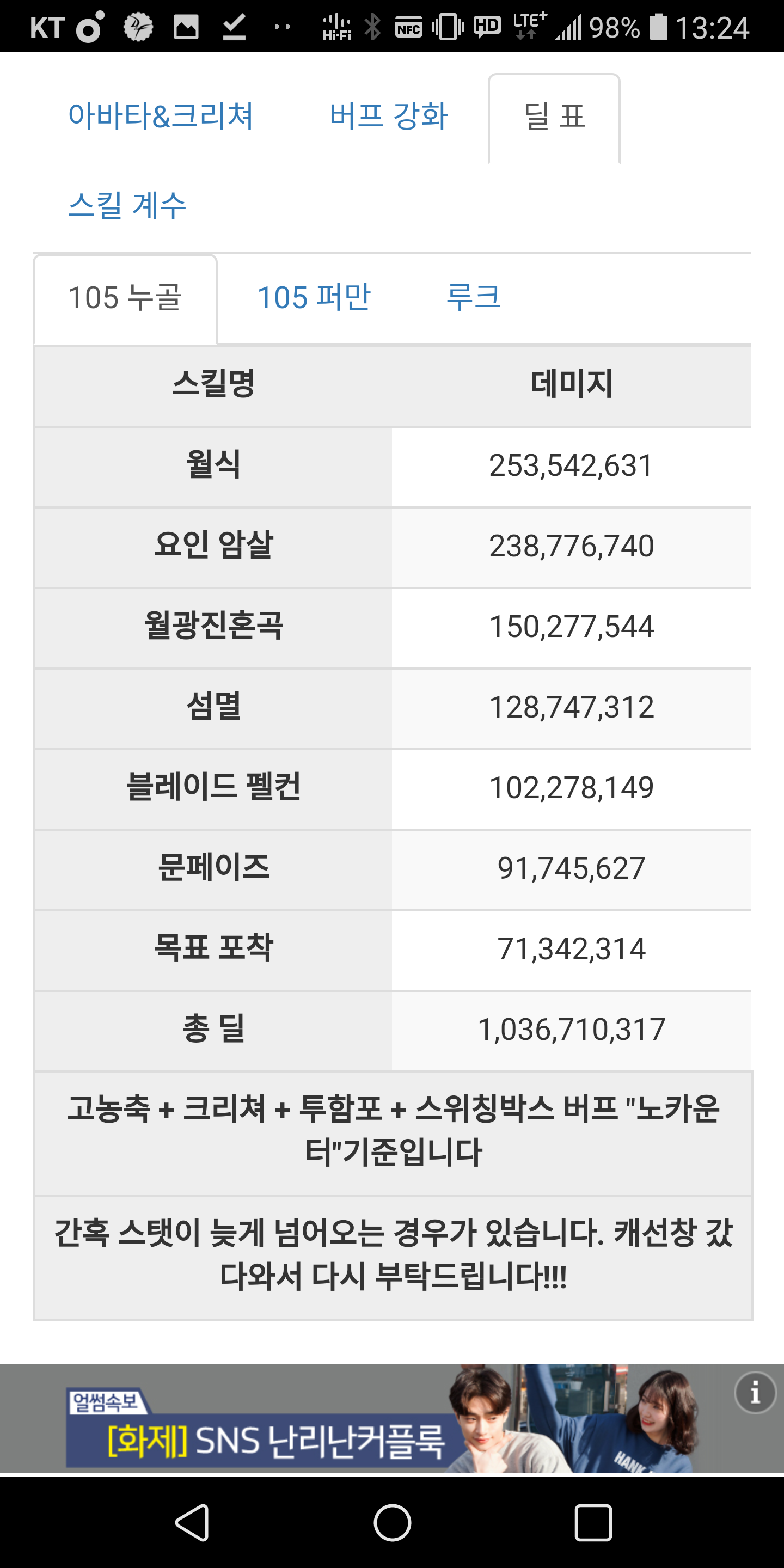The height and width of the screenshot is (1568, 784).
Task: Select the 딜 표 tab
Action: point(554,118)
